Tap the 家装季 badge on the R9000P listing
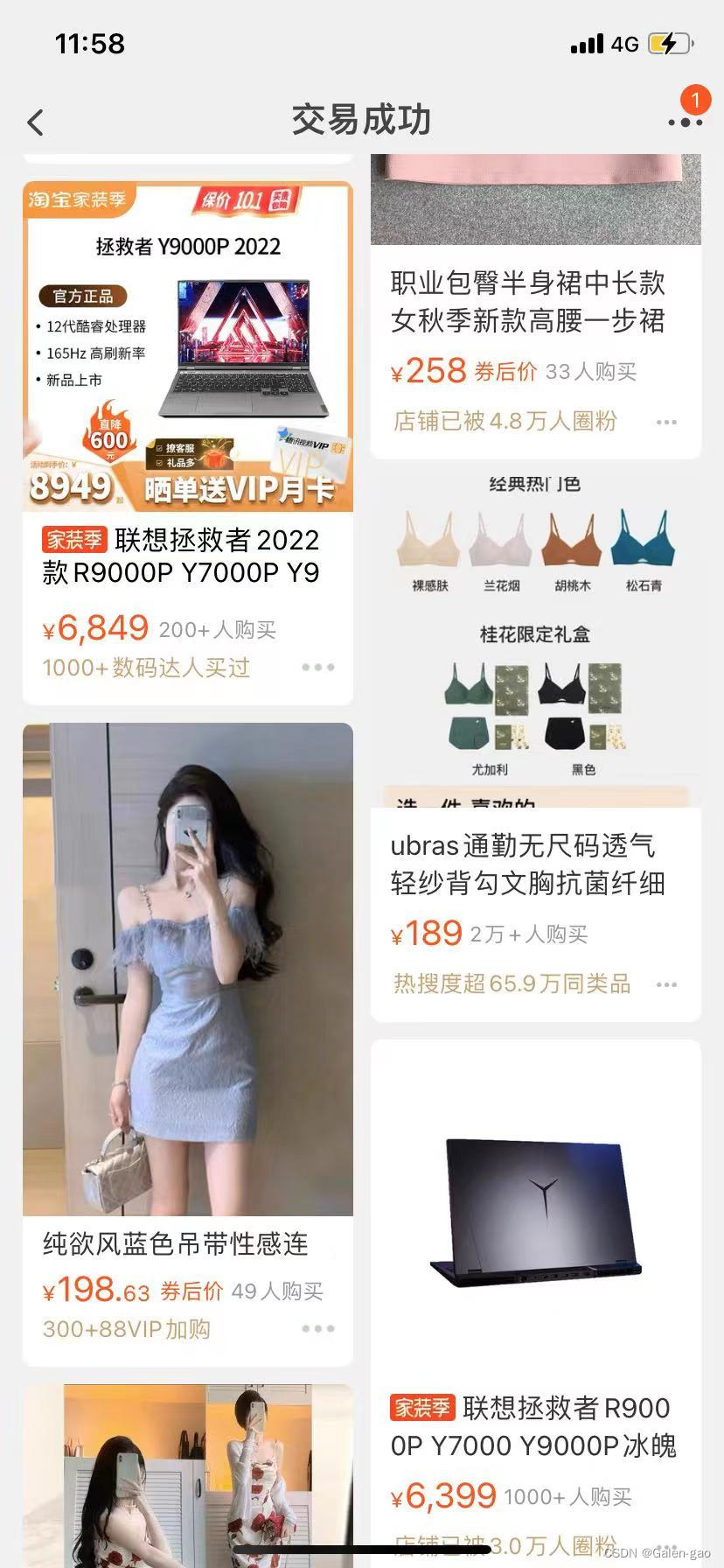This screenshot has height=1568, width=724. point(423,1408)
